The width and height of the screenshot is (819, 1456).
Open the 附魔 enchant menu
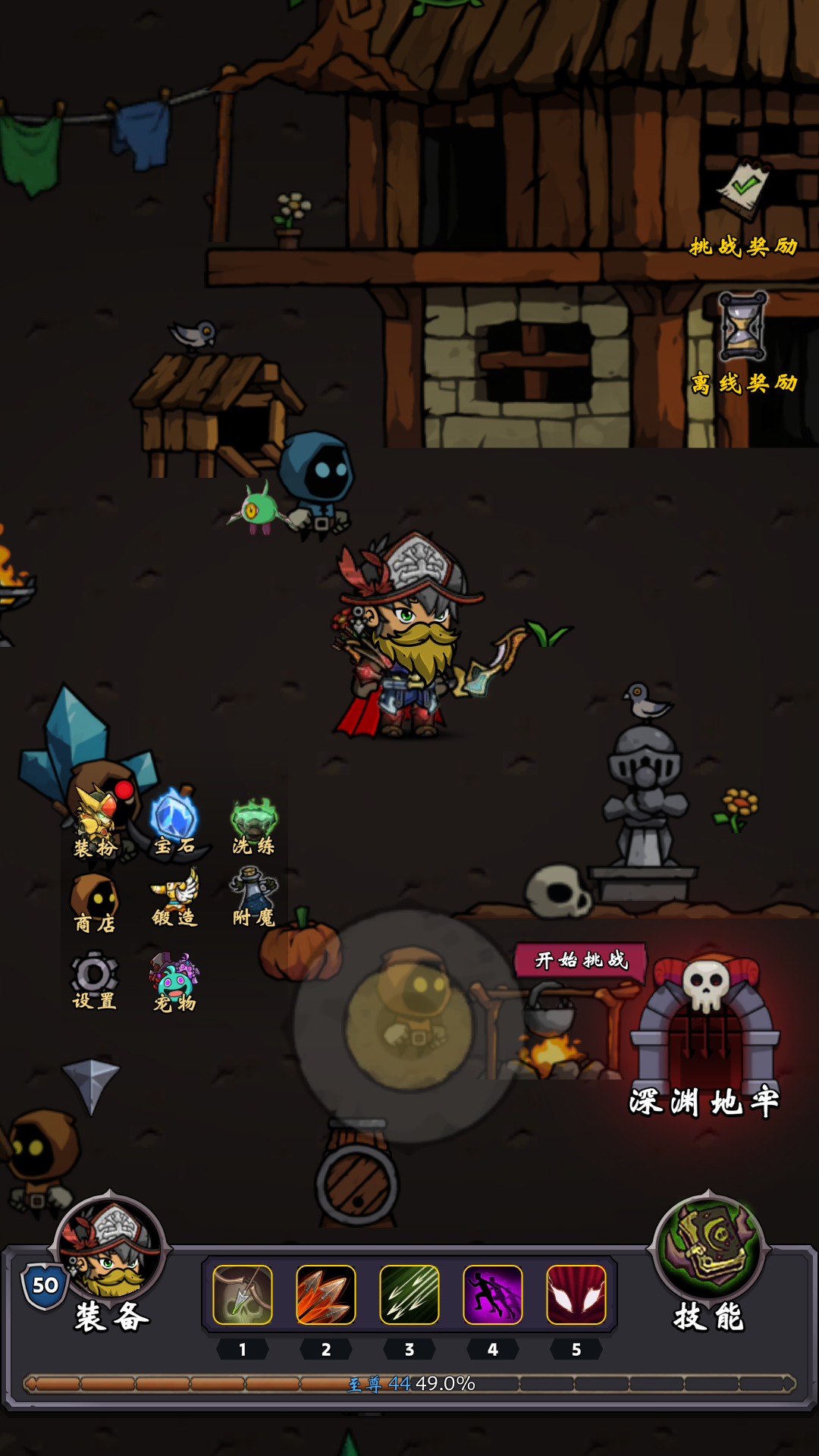[254, 899]
